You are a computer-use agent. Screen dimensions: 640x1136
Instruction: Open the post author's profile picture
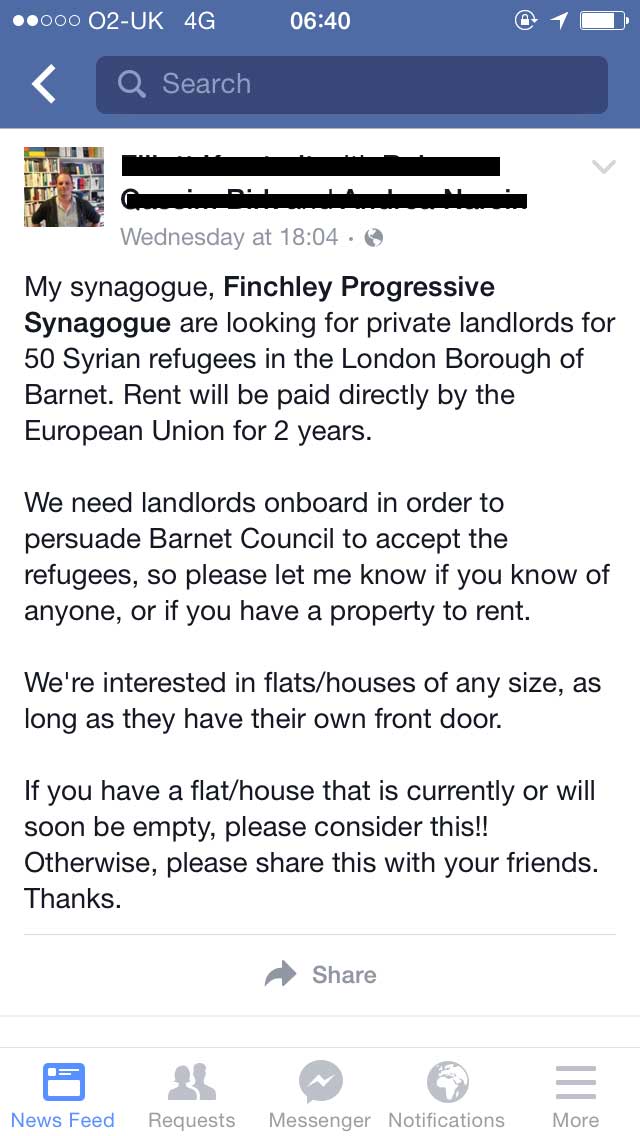[x=64, y=187]
